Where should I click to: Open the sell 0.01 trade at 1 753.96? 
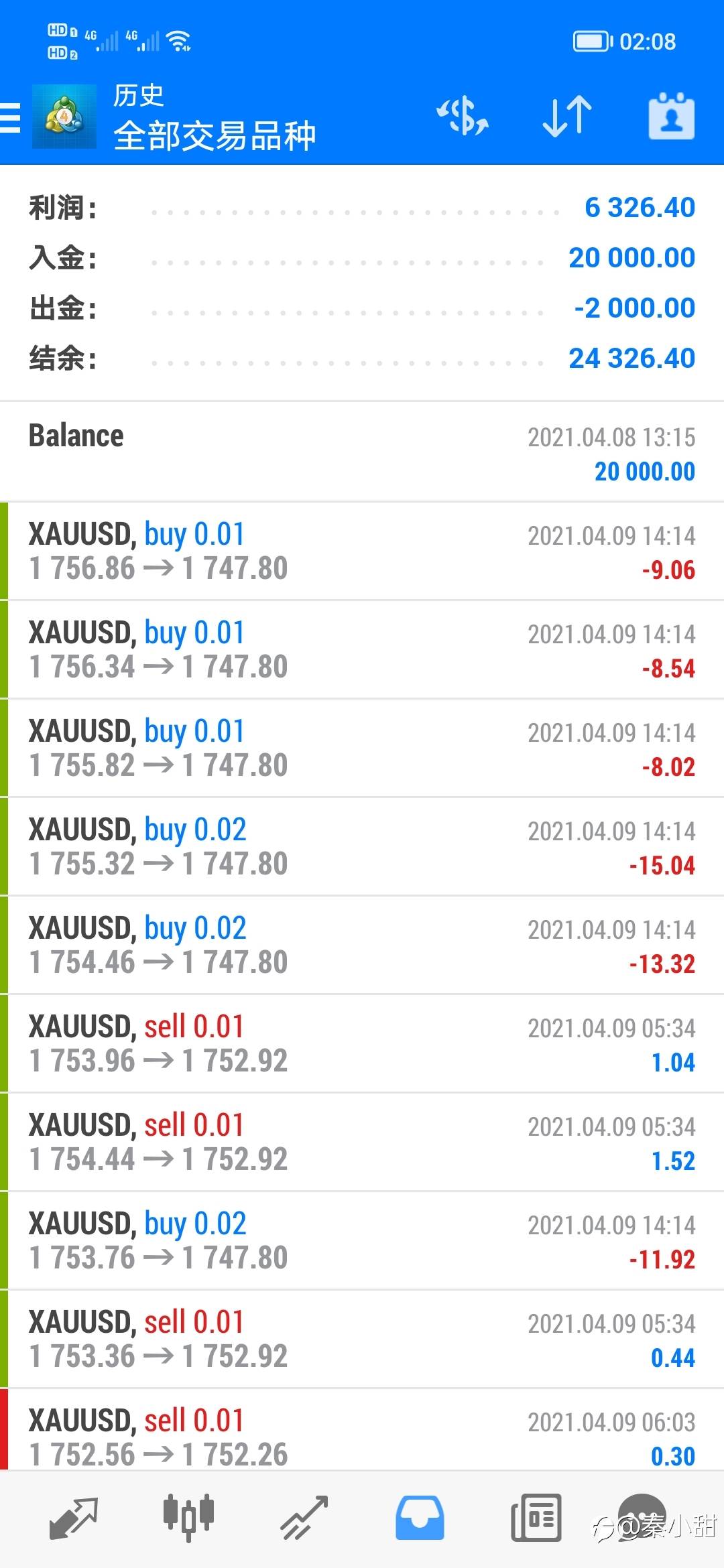tap(362, 1043)
